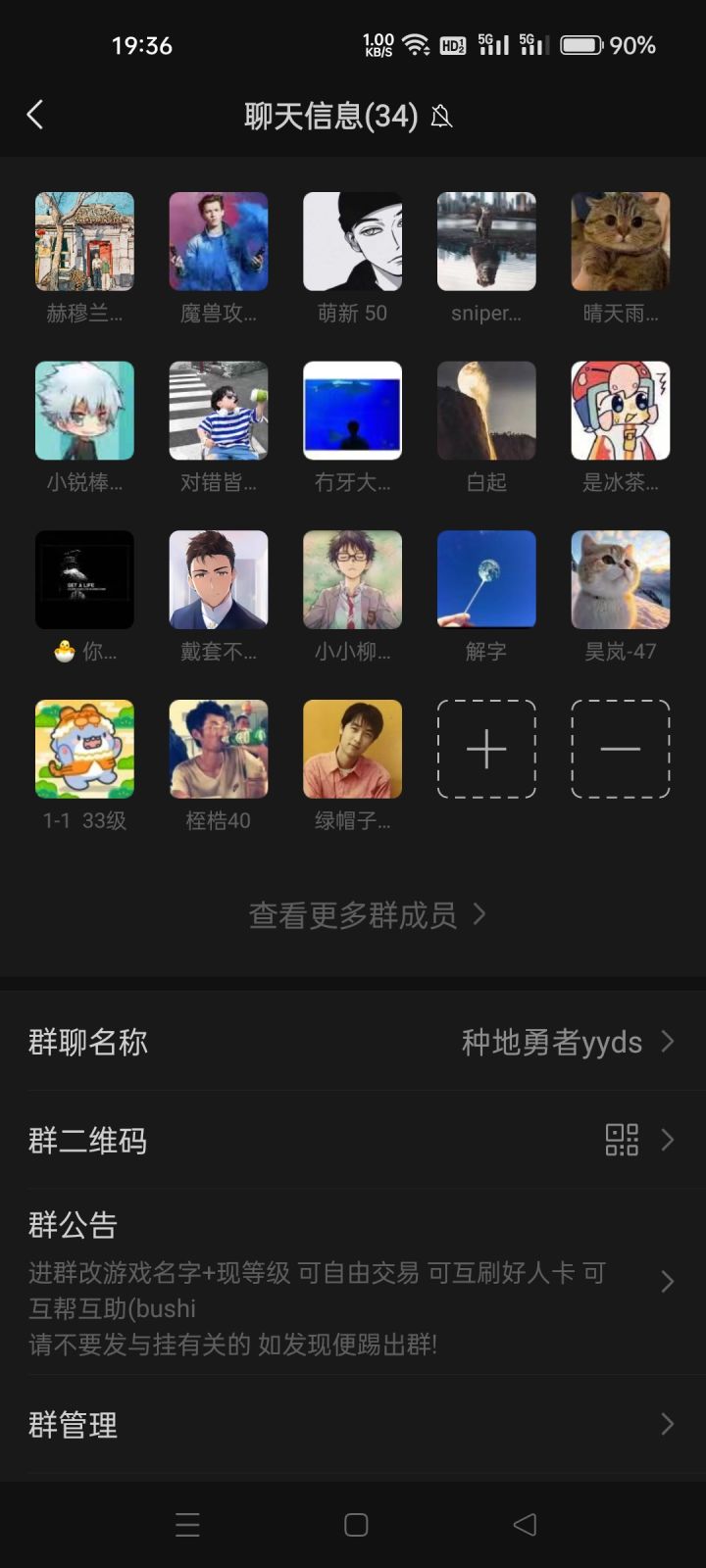The height and width of the screenshot is (1568, 706).
Task: Tap the back arrow to exit chat info
Action: click(x=35, y=115)
